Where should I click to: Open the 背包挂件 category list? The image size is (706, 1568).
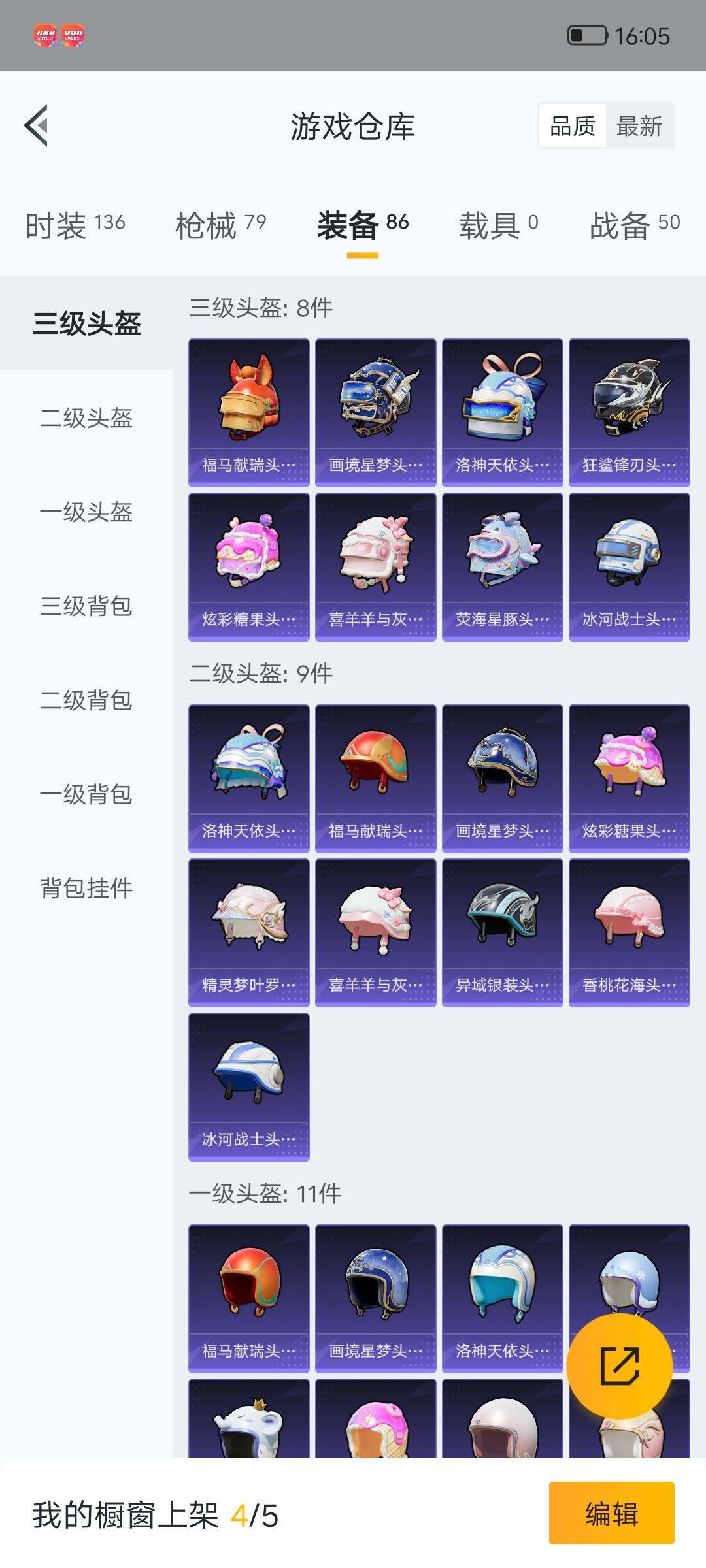point(86,889)
